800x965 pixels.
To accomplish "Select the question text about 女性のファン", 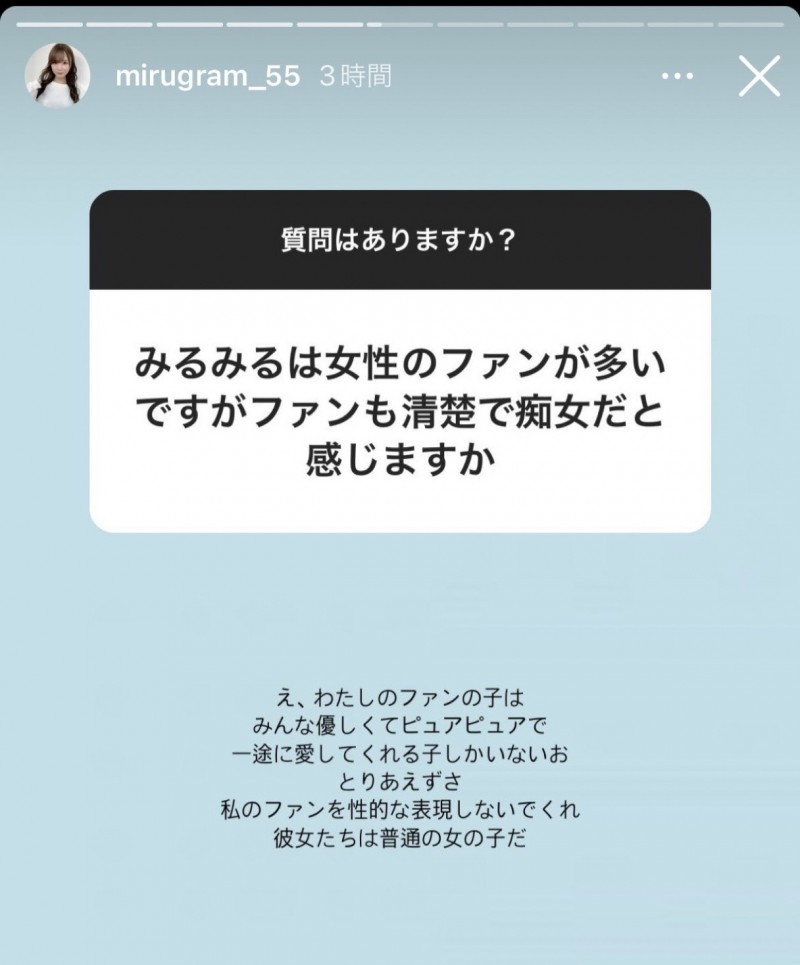I will pos(400,410).
